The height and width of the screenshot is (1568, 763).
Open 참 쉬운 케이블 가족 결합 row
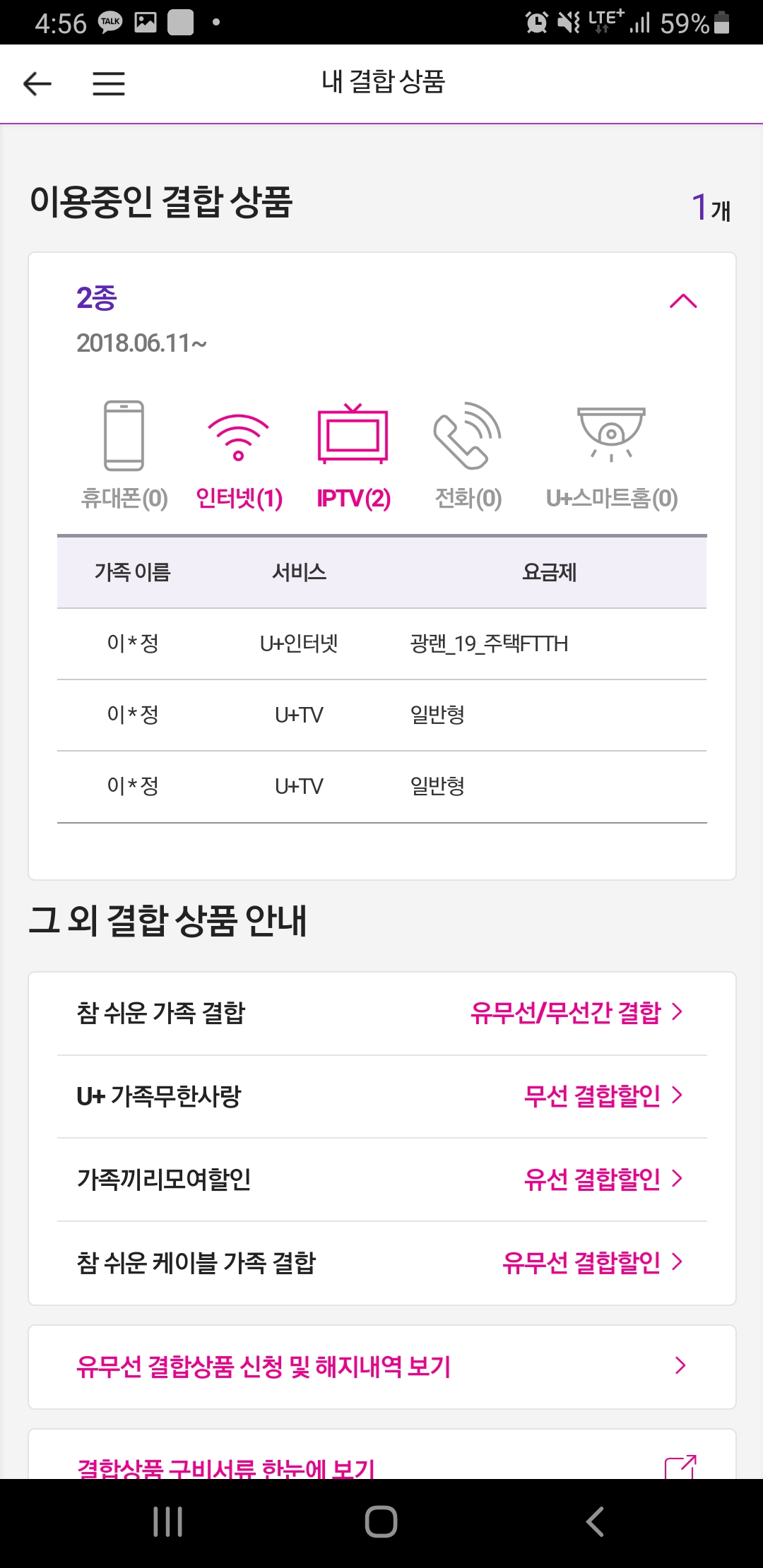(x=381, y=1262)
